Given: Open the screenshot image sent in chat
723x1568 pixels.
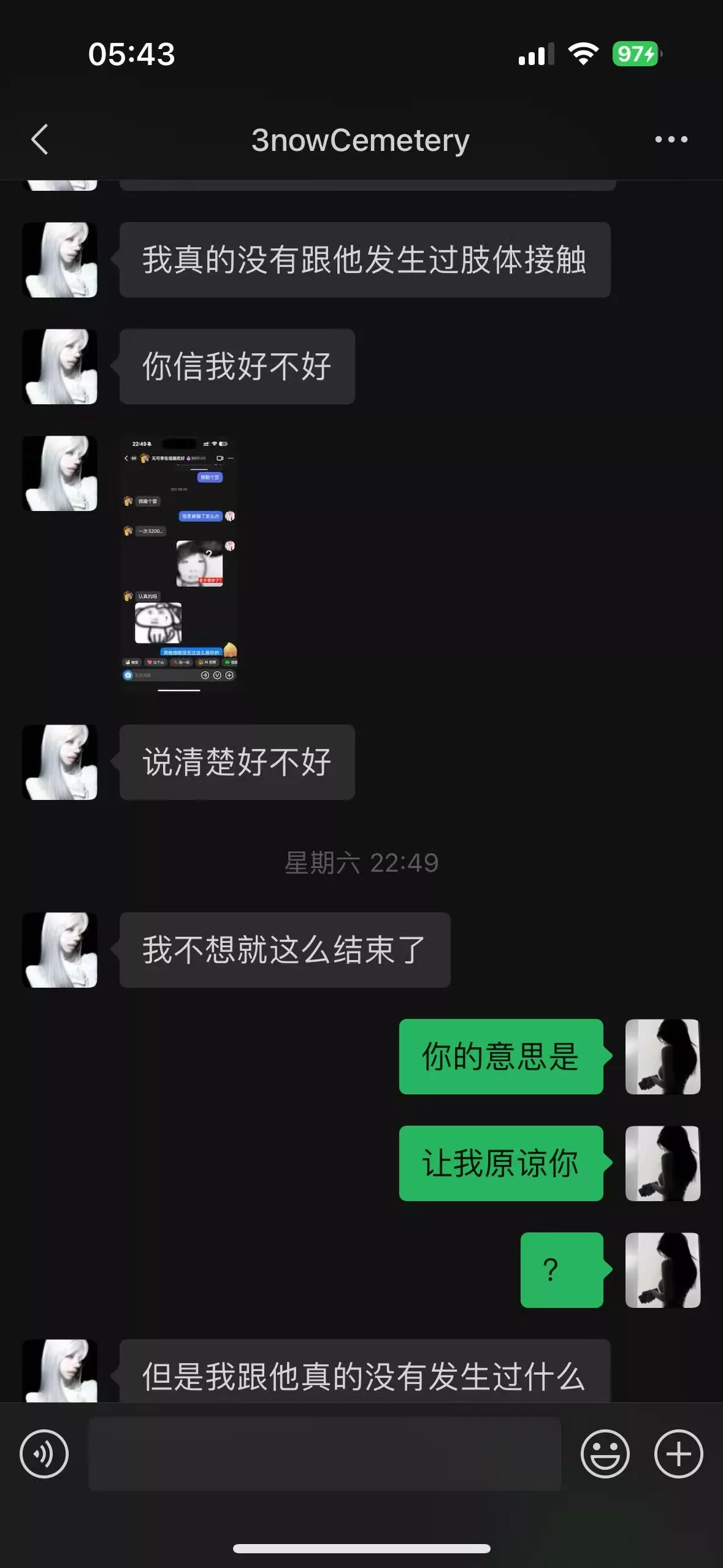Looking at the screenshot, I should point(179,563).
